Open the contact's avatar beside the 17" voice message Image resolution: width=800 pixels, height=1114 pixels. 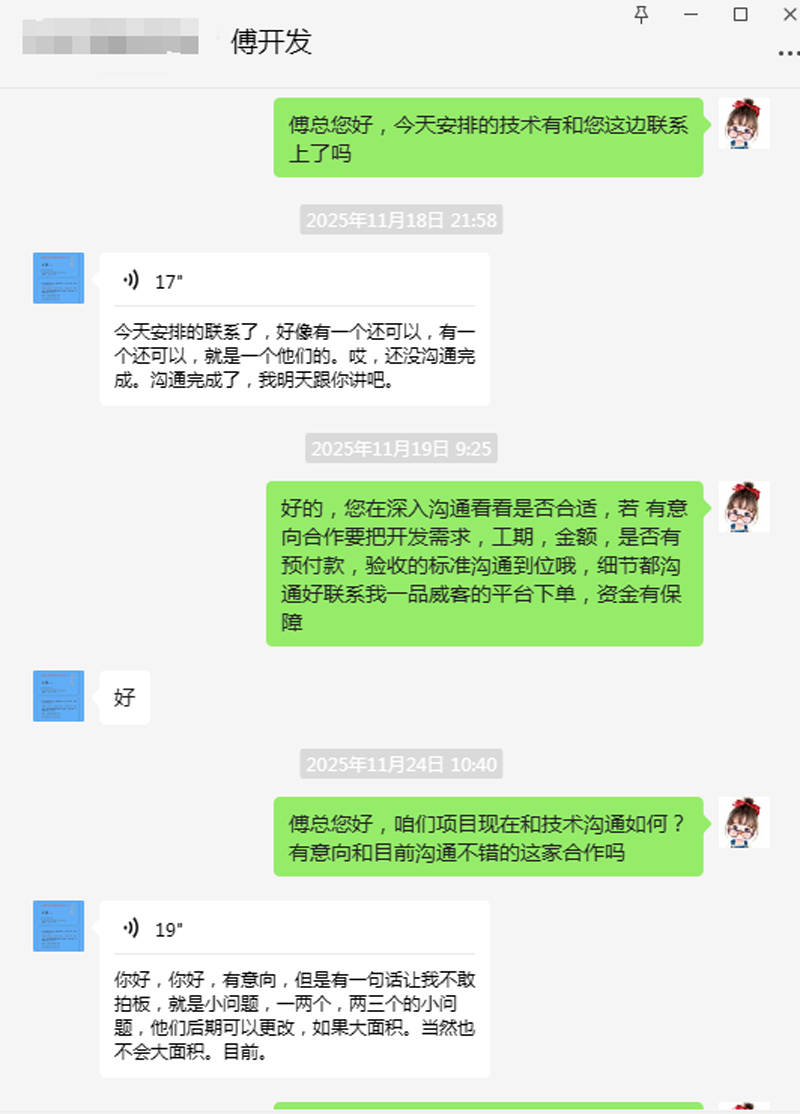click(58, 277)
